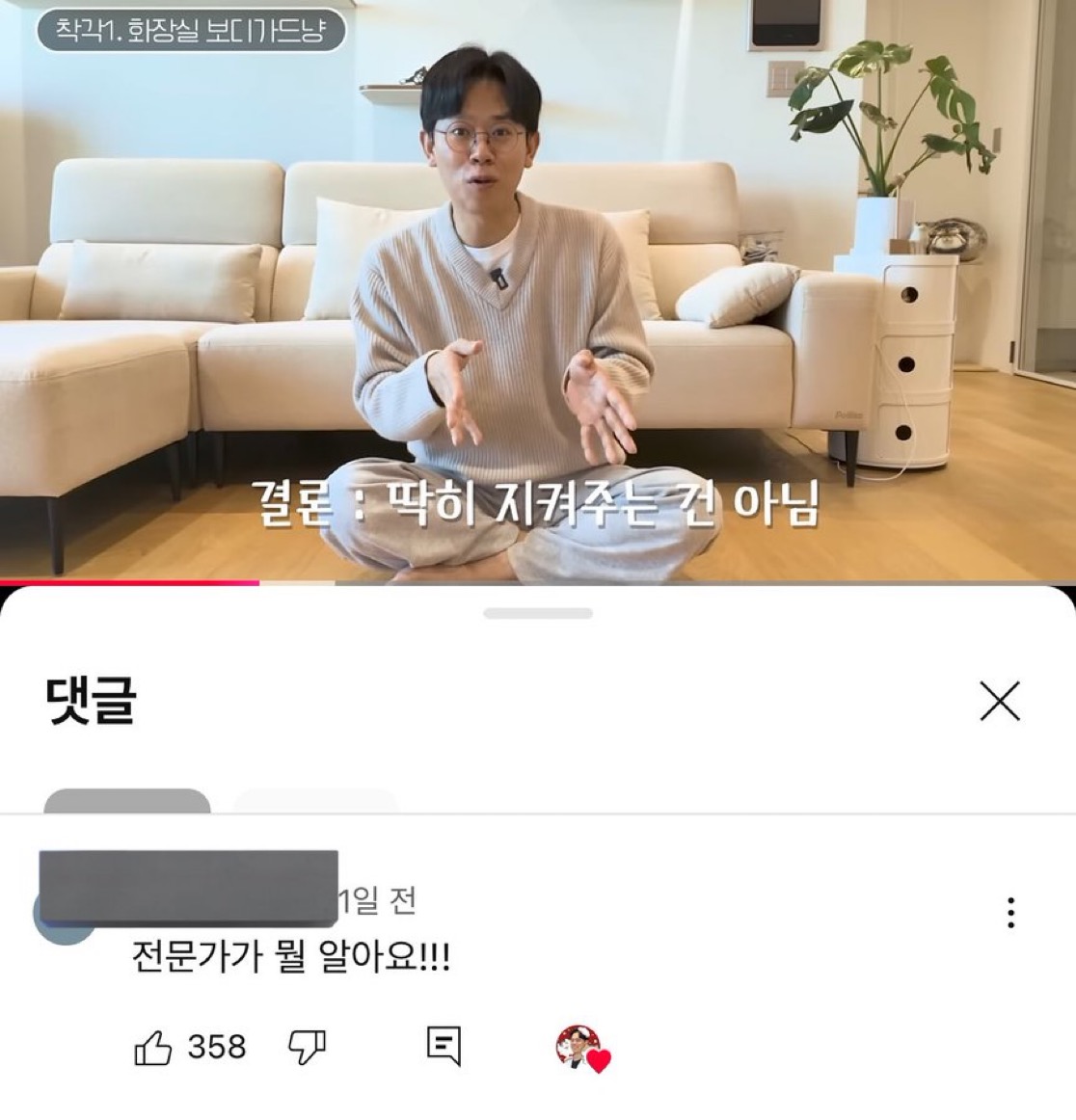
Task: Open the comment's three-dot overflow menu
Action: click(1010, 913)
